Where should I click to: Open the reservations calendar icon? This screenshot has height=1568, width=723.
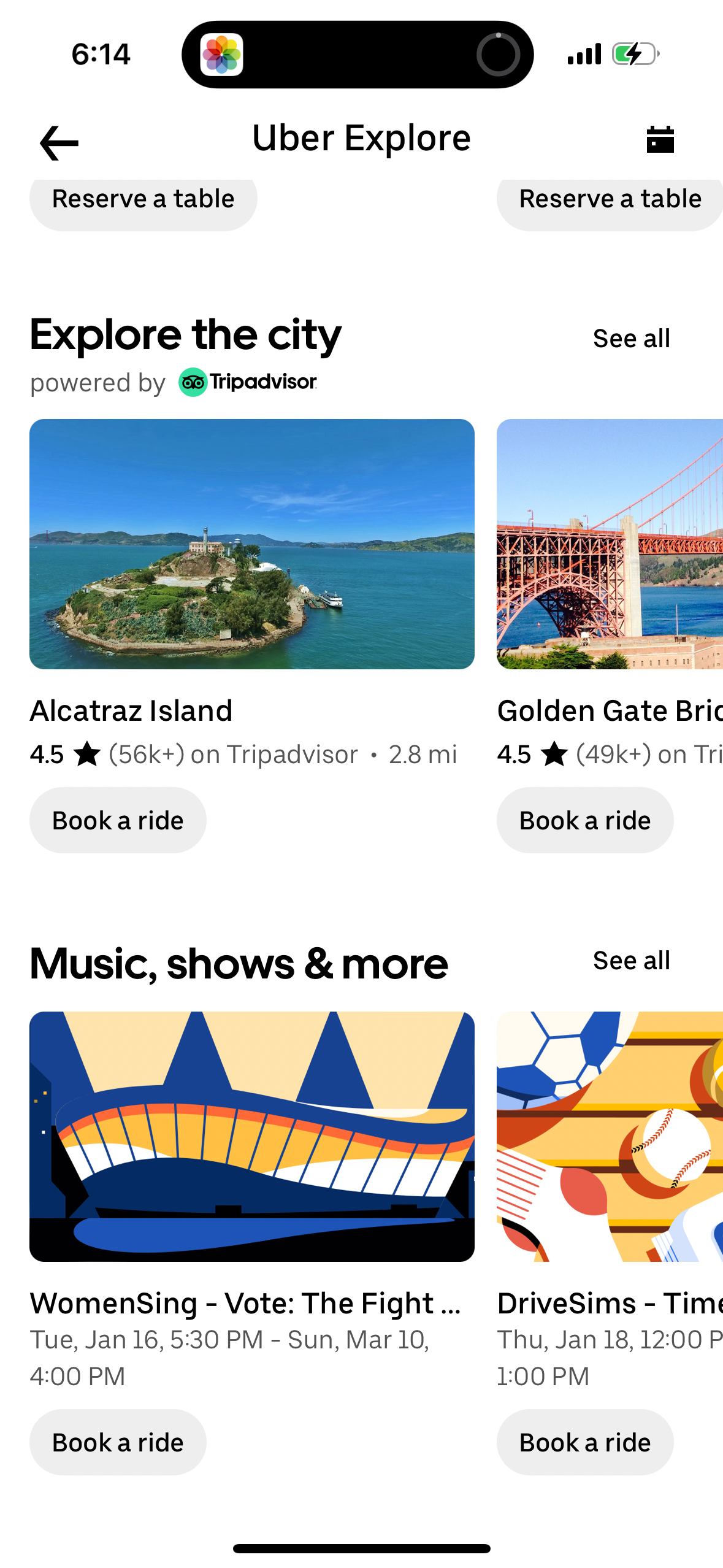click(660, 139)
